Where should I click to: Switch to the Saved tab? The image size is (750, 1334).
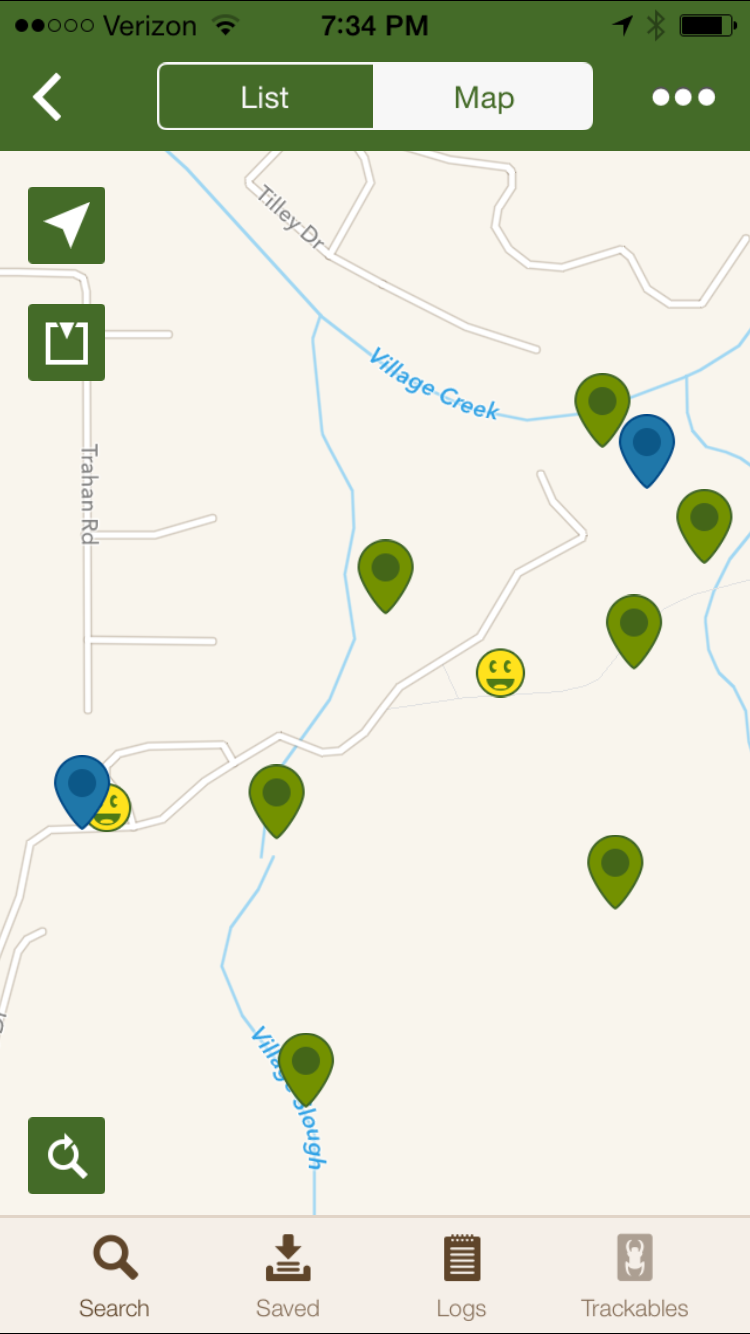[287, 1276]
